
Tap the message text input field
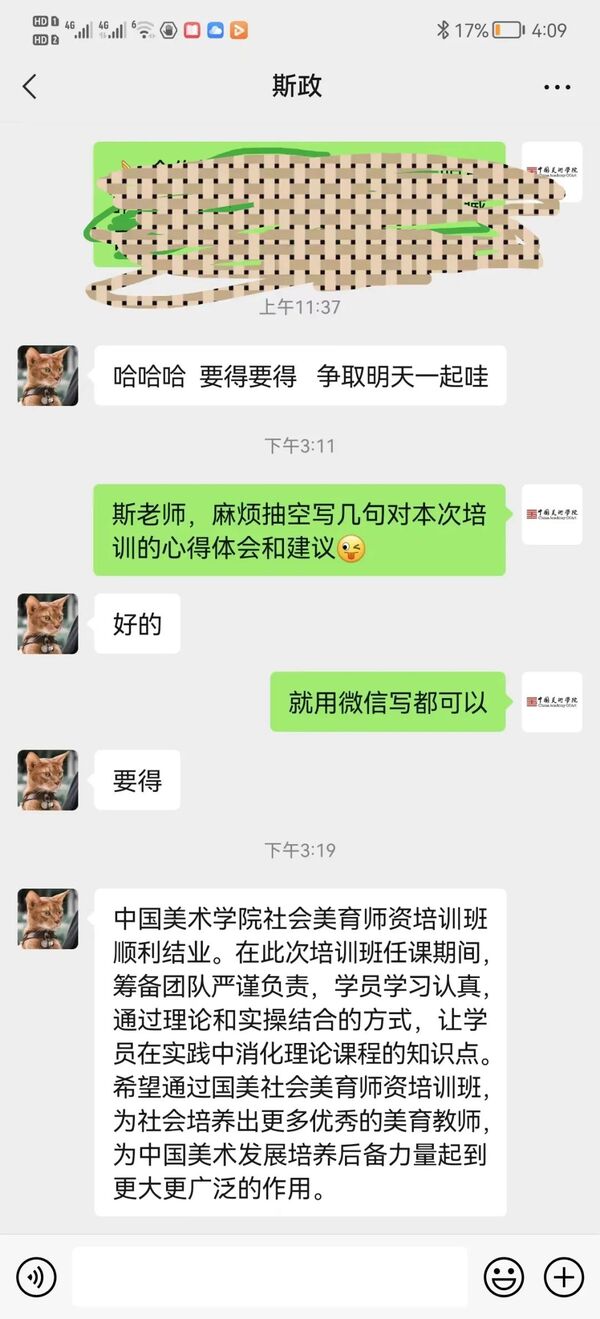coord(269,1277)
